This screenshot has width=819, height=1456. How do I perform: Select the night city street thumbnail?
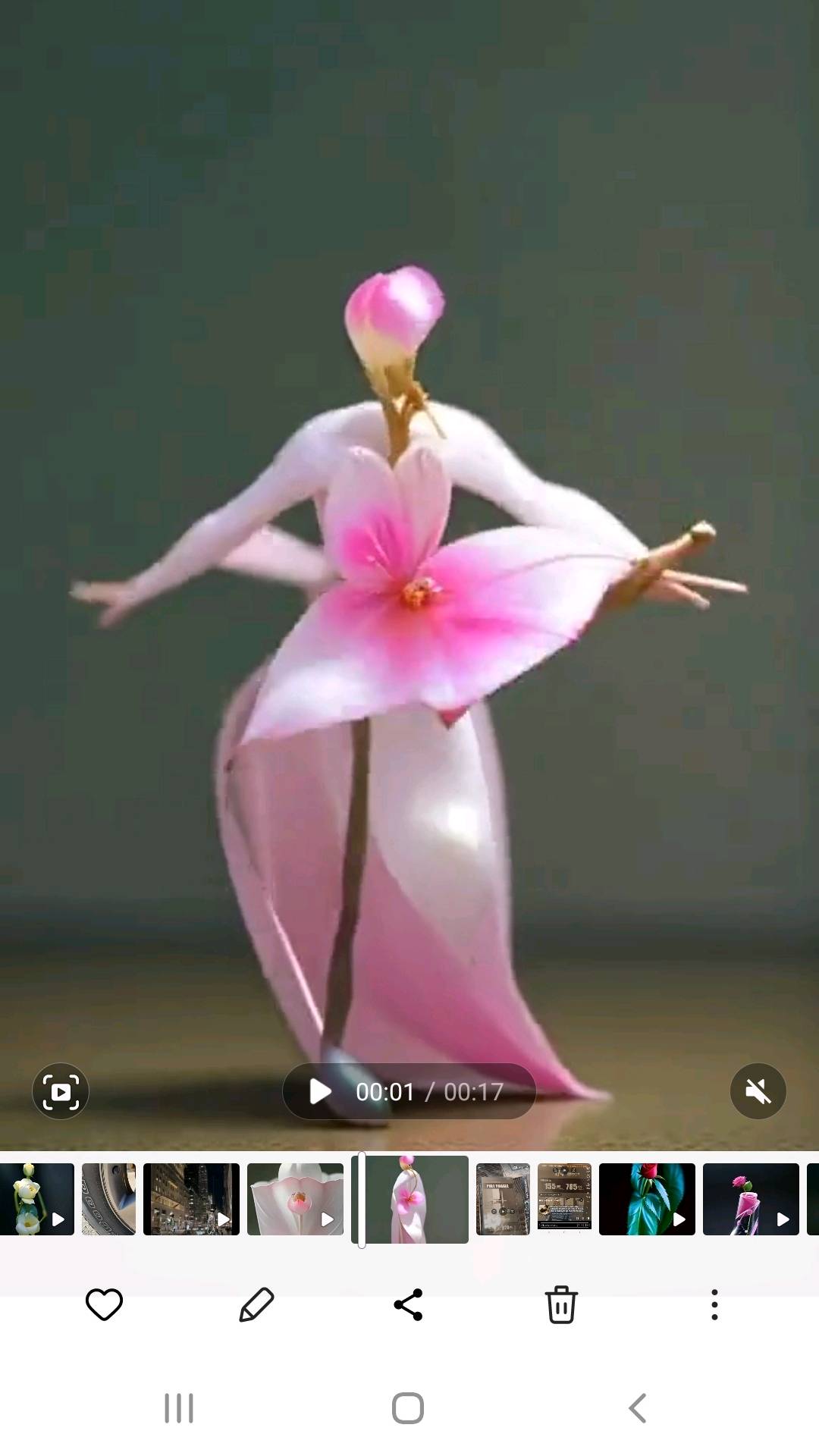(191, 1199)
